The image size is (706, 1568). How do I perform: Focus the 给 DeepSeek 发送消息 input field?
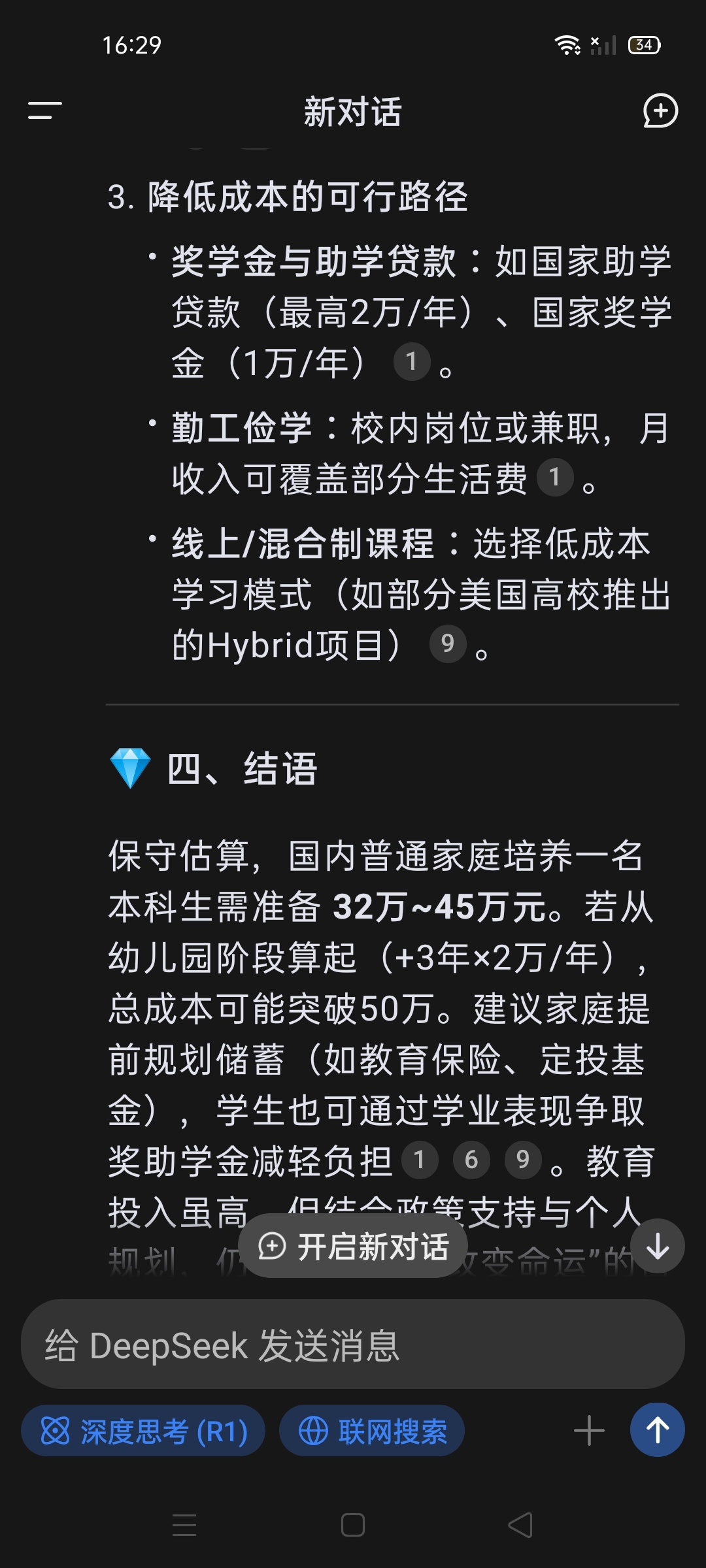coord(353,1346)
